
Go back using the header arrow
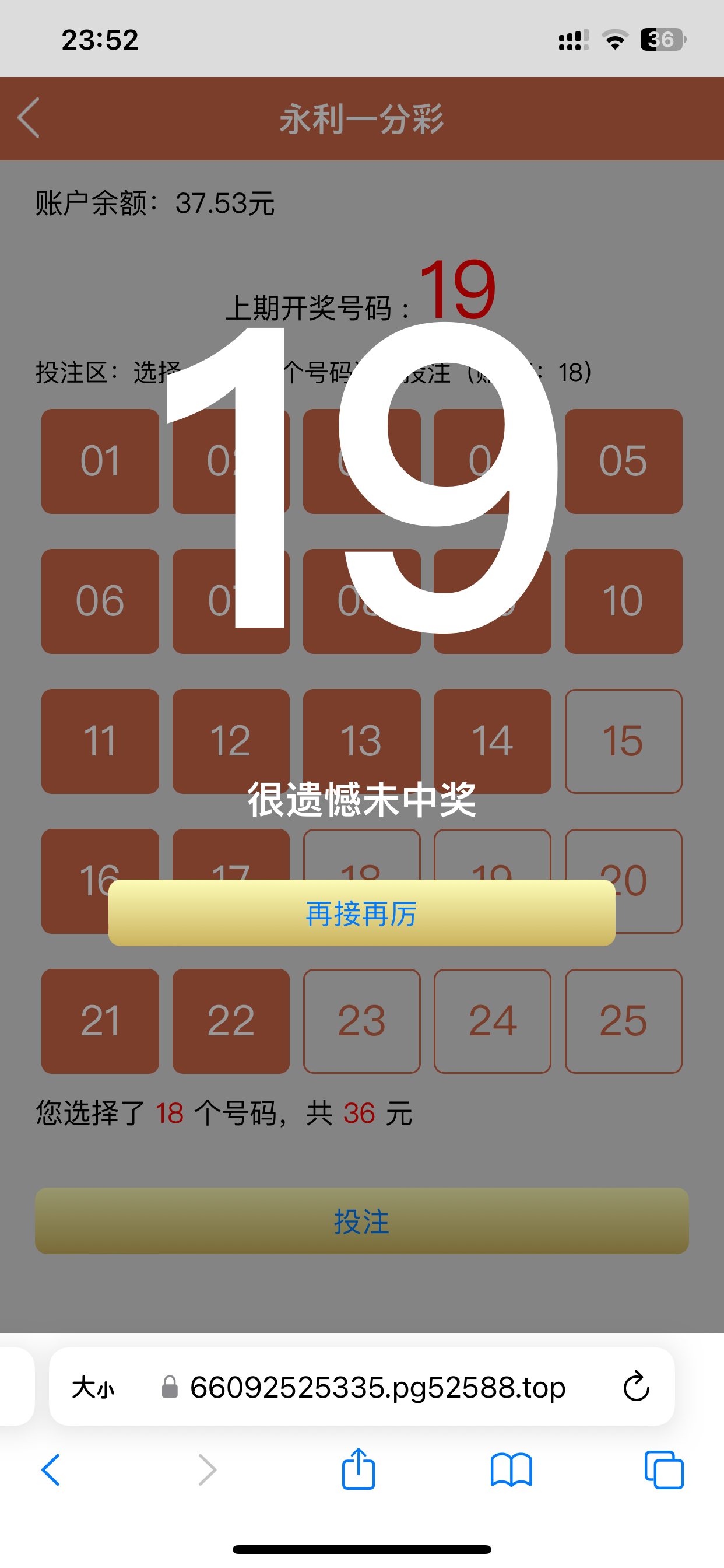click(29, 118)
